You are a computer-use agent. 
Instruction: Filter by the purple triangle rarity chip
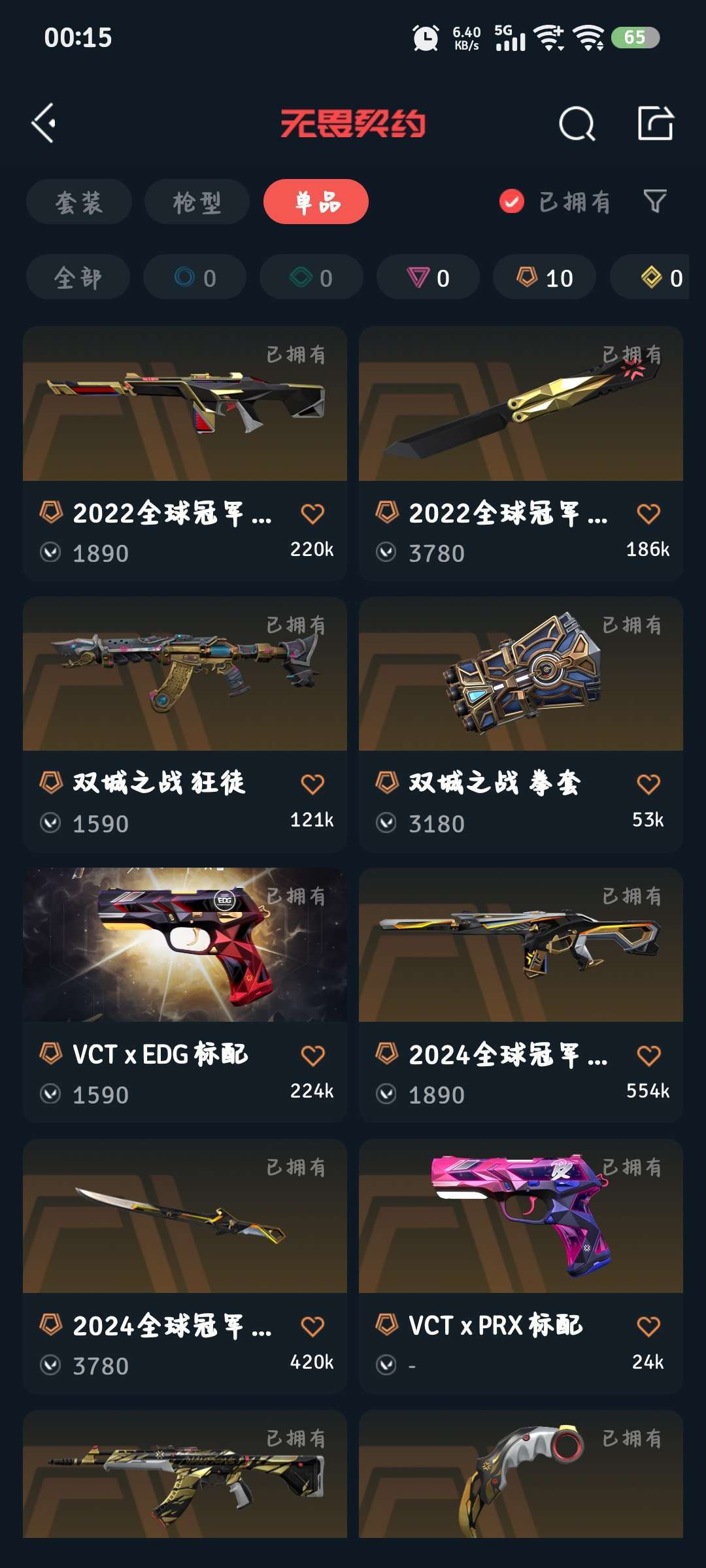click(x=428, y=277)
